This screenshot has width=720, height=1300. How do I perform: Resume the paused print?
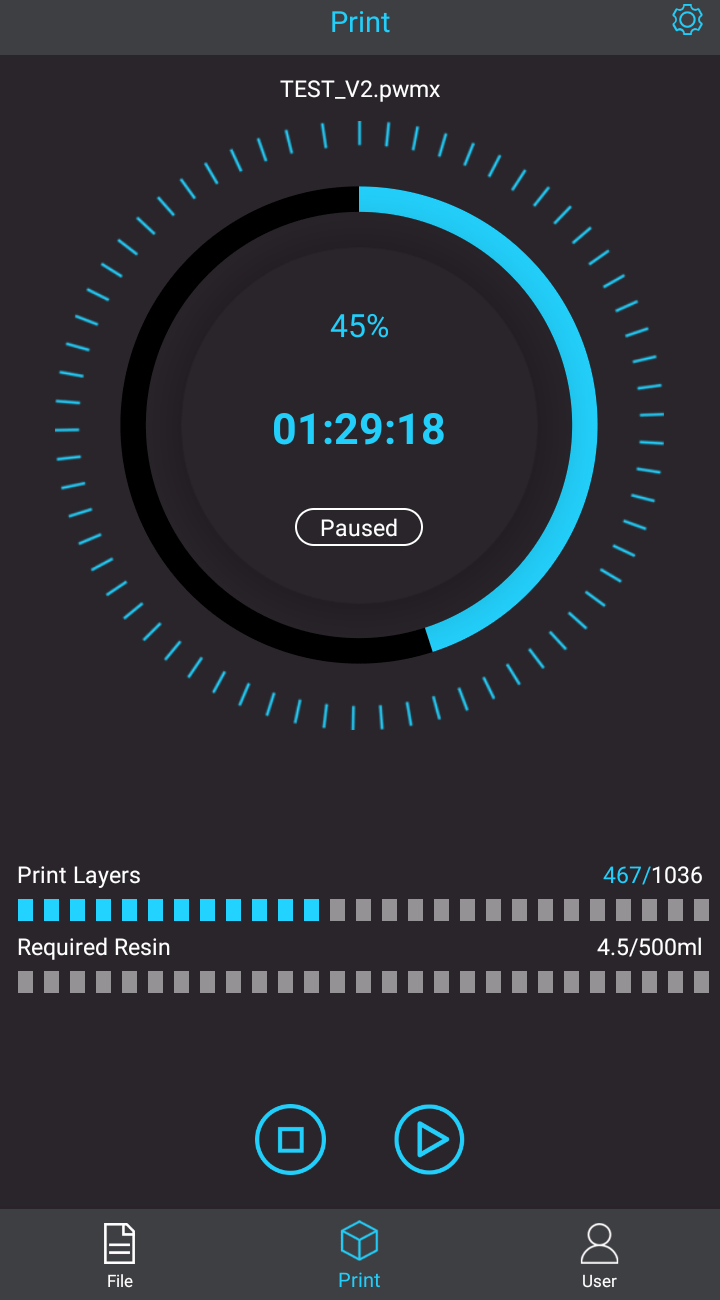429,1139
